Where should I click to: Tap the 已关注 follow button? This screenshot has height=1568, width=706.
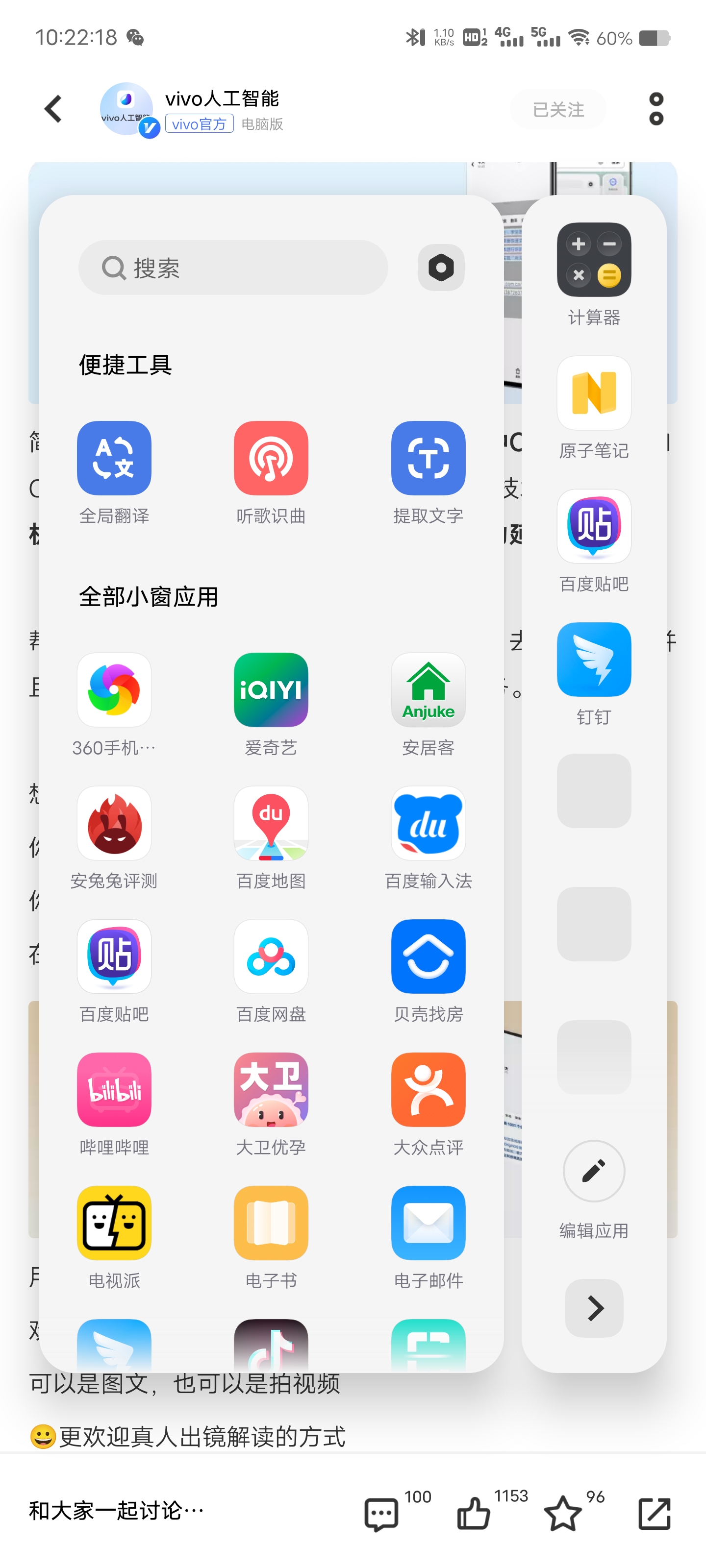(x=557, y=110)
